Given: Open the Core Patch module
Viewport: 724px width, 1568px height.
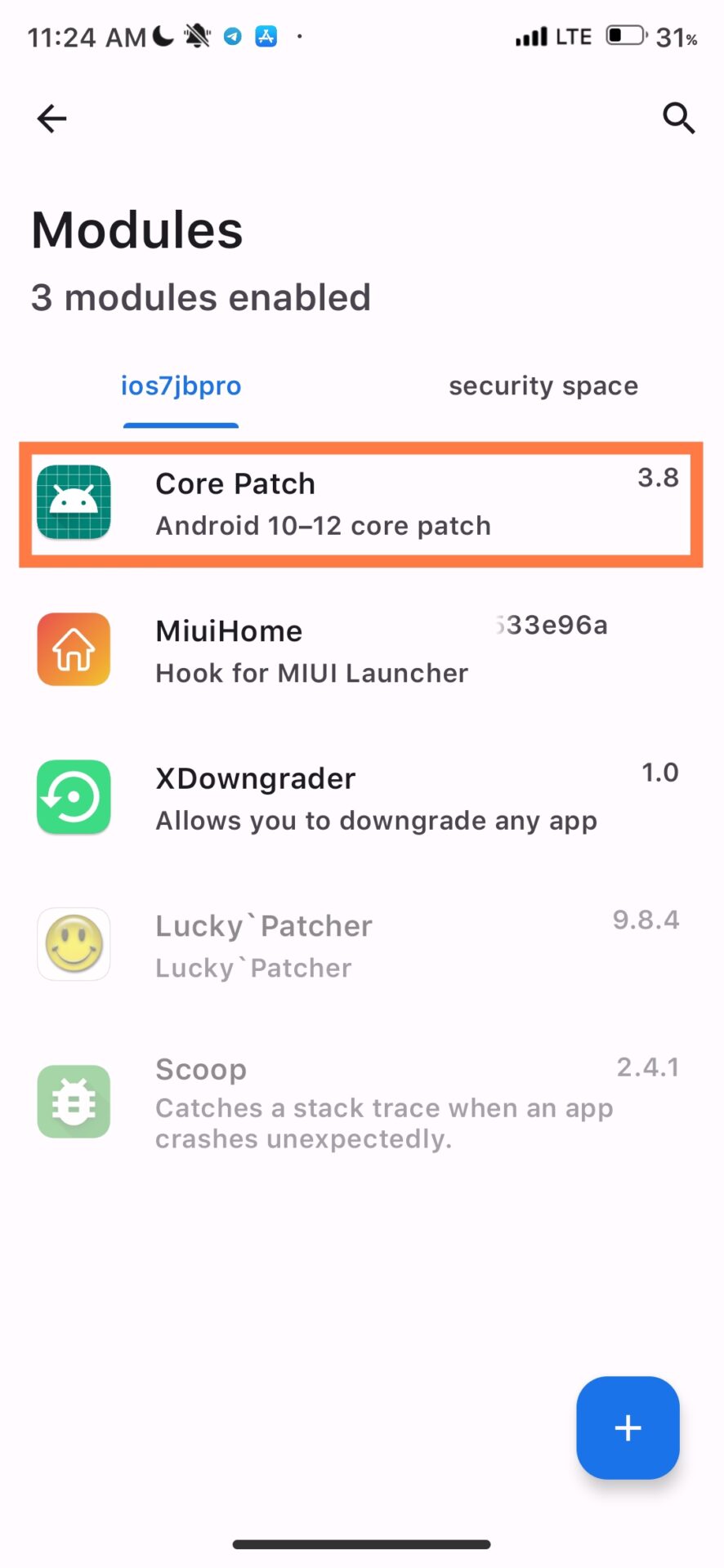Looking at the screenshot, I should [x=360, y=504].
